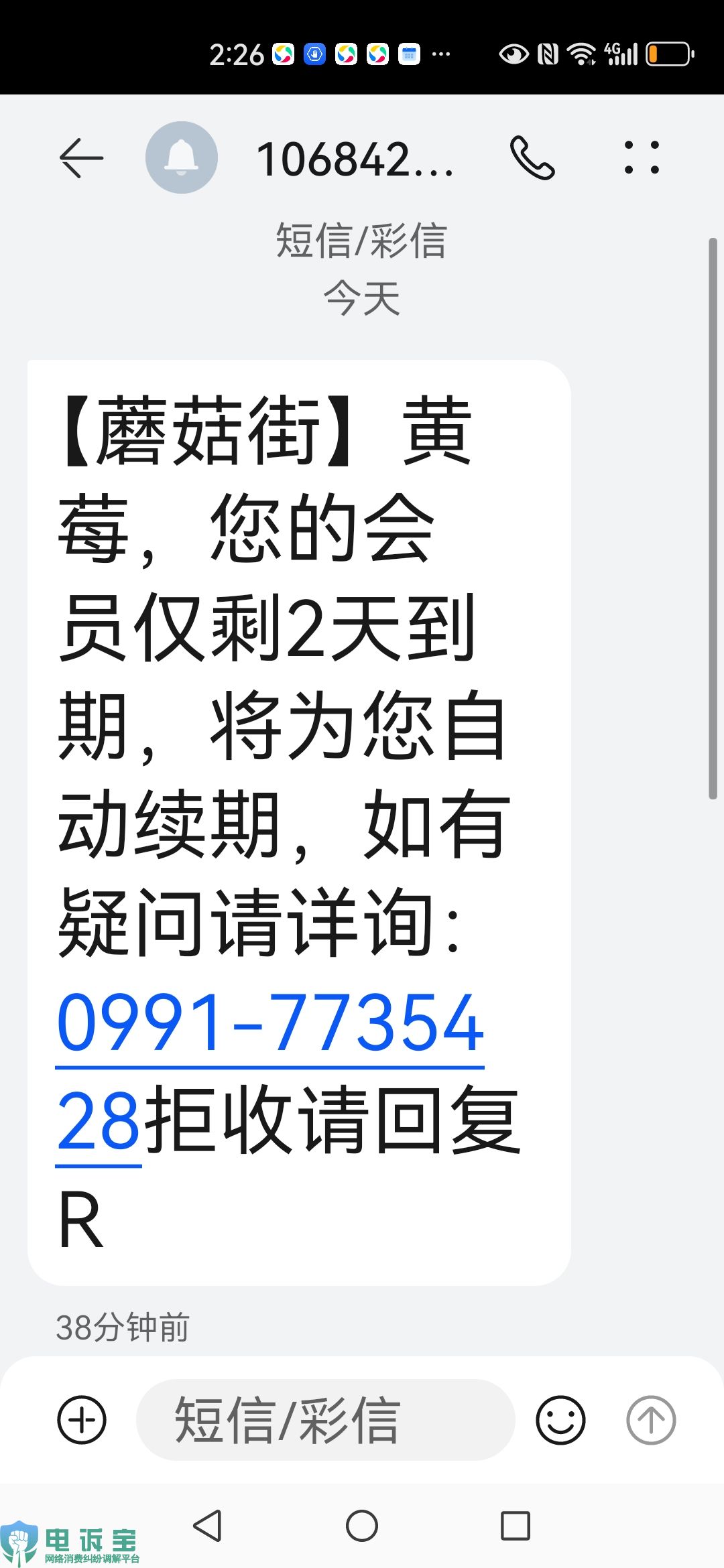The image size is (724, 1568).
Task: Send message with the up-arrow button
Action: (651, 1419)
